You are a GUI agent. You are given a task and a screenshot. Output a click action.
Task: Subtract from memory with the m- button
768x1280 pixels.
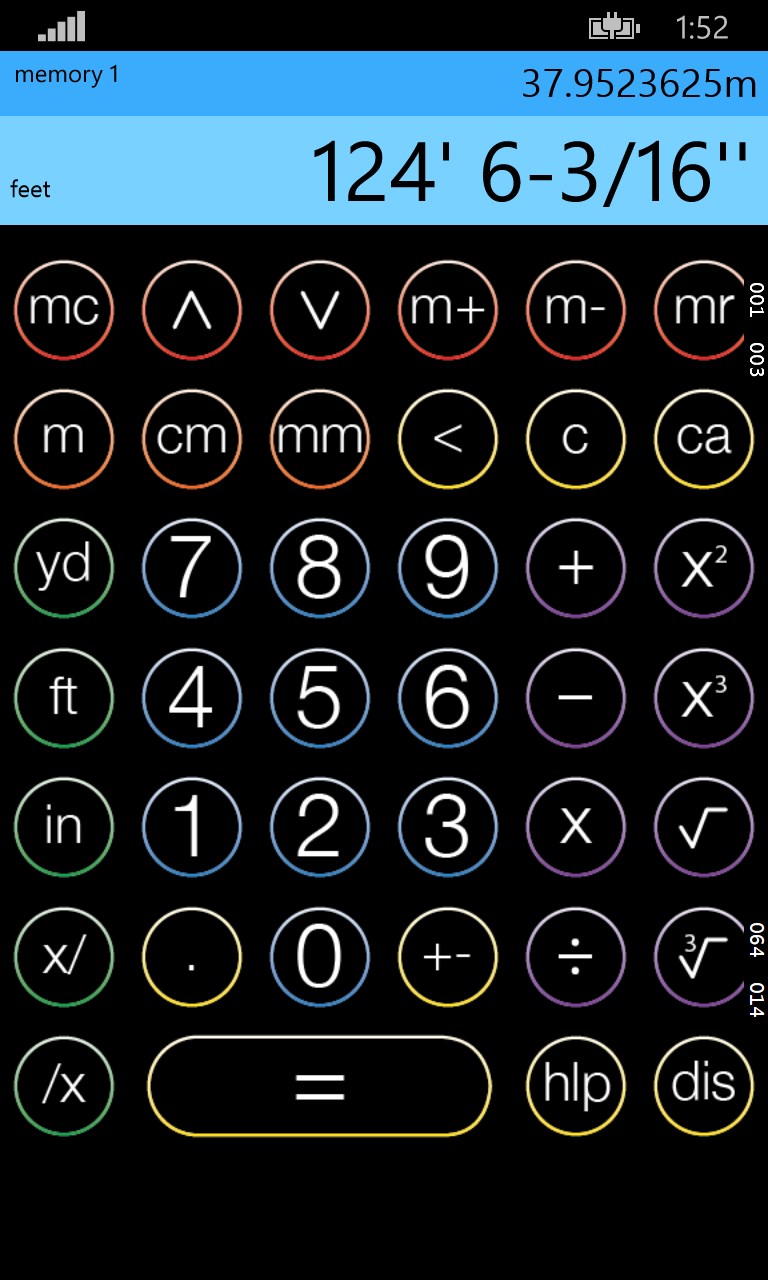coord(575,309)
